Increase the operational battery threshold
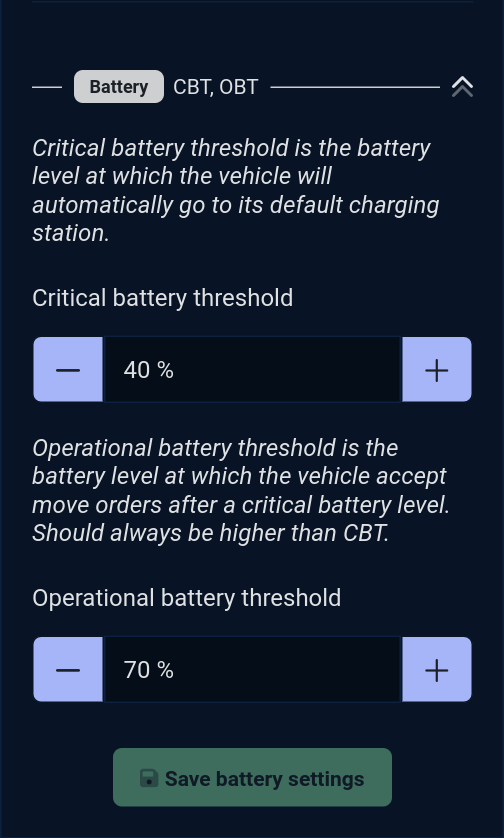Image resolution: width=504 pixels, height=838 pixels. [437, 669]
